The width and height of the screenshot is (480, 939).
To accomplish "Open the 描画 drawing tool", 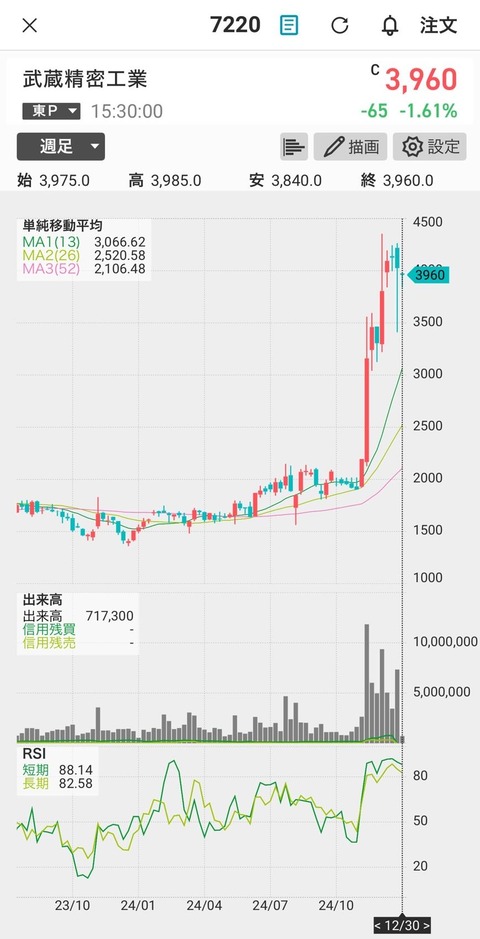I will (x=351, y=147).
